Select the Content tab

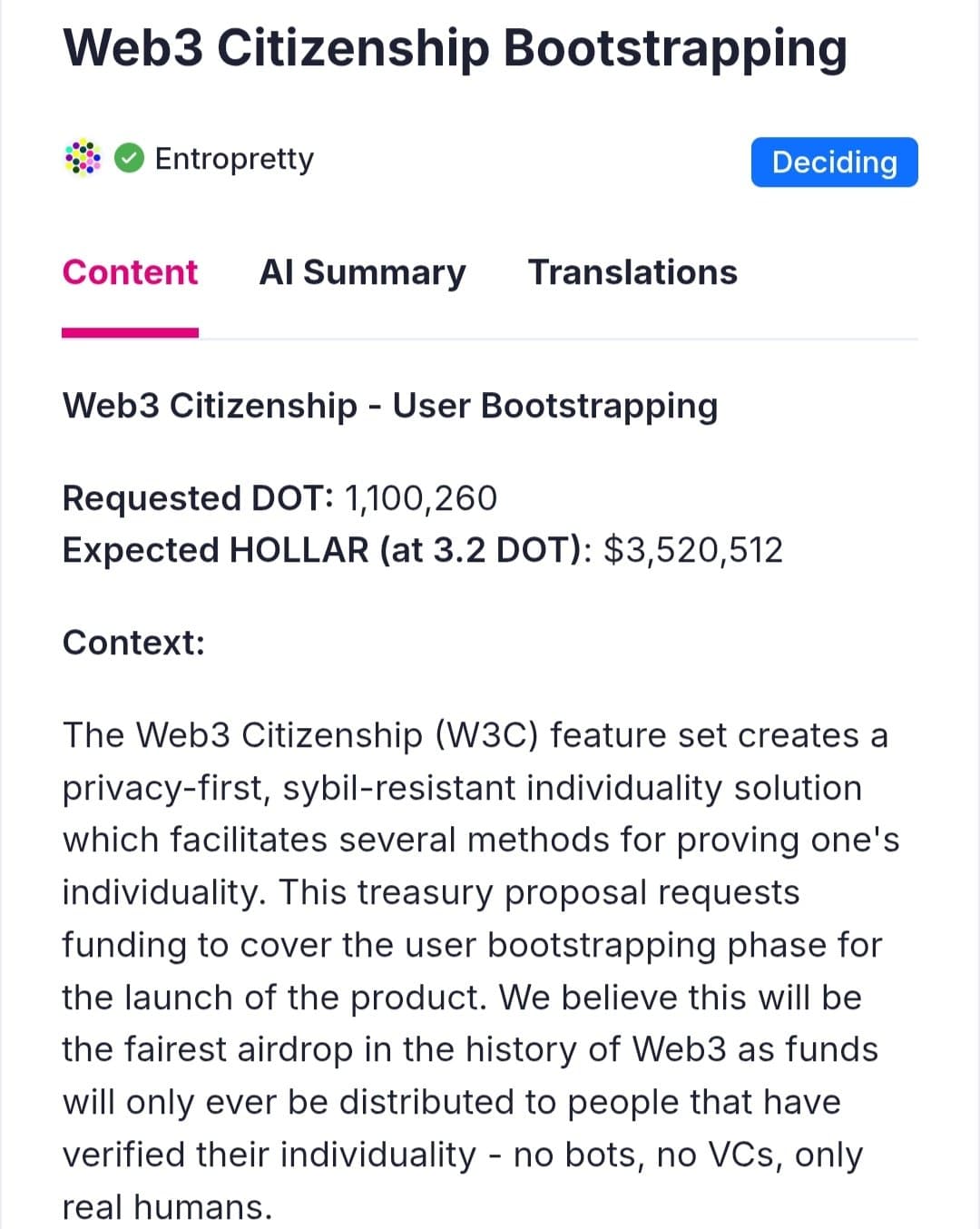click(130, 272)
